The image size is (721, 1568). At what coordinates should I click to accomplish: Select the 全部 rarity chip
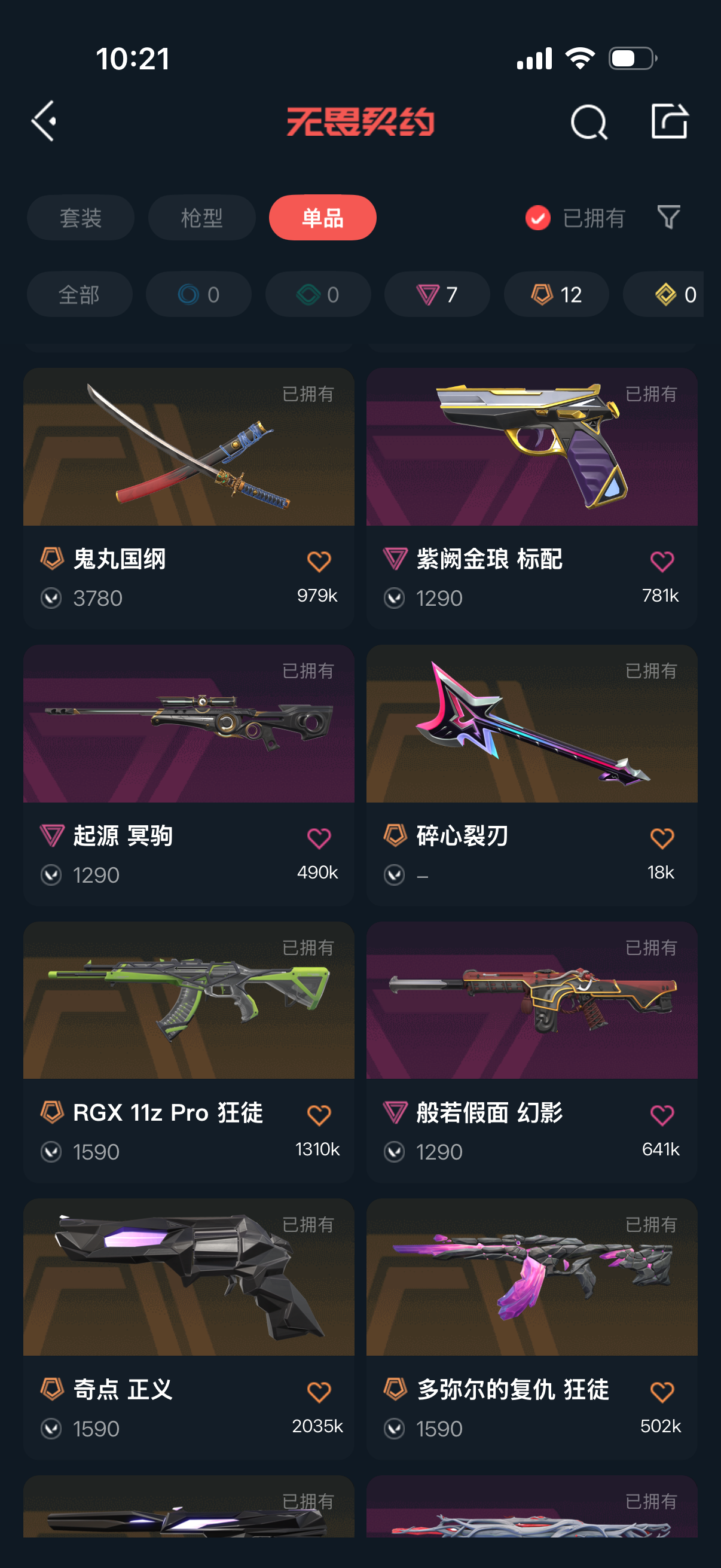tap(79, 295)
